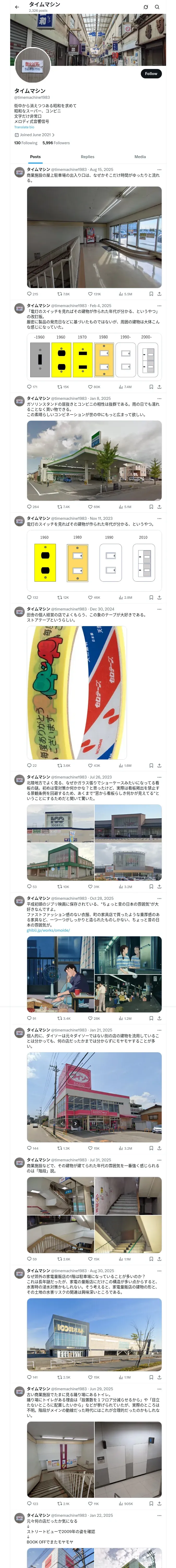
Task: Open search on this profile
Action: (157, 7)
